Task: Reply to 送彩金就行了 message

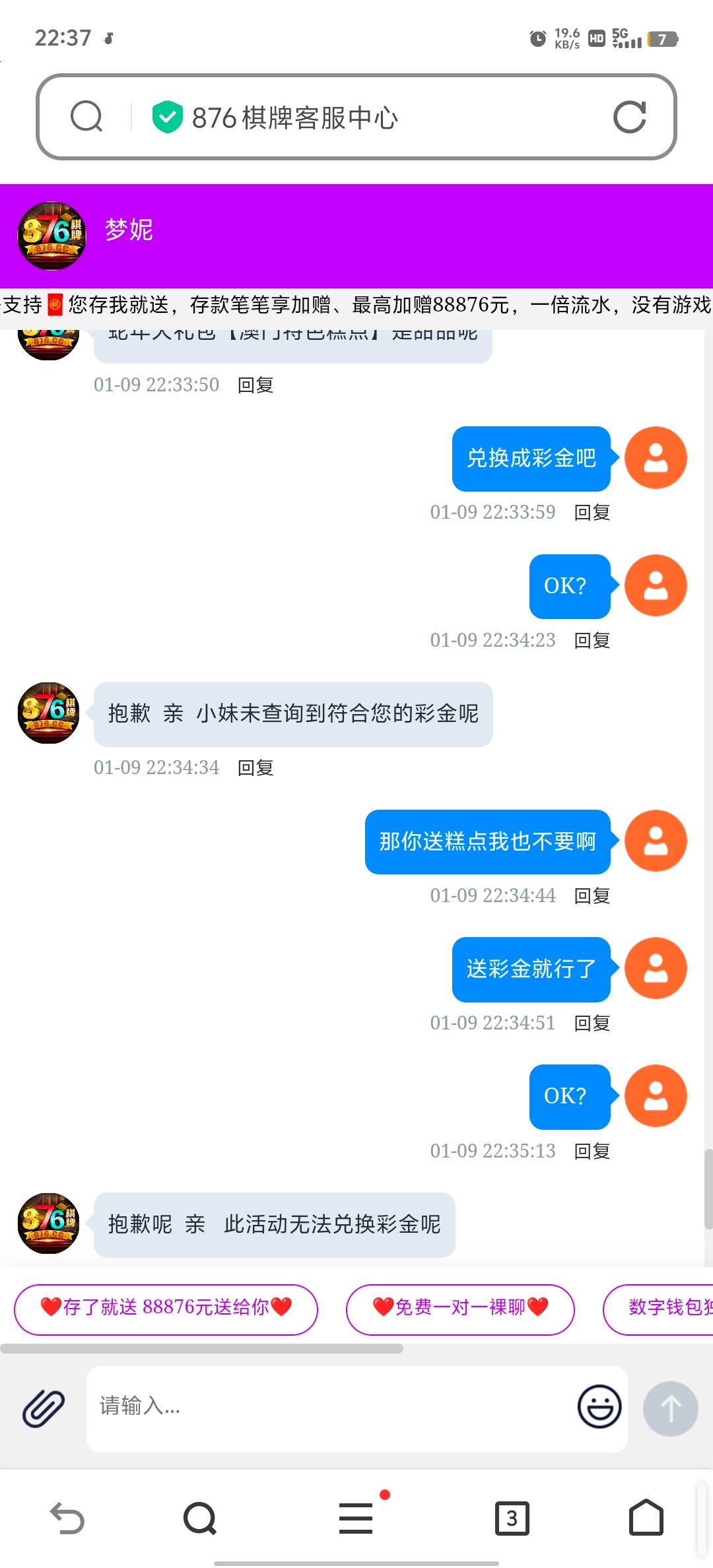Action: (592, 1023)
